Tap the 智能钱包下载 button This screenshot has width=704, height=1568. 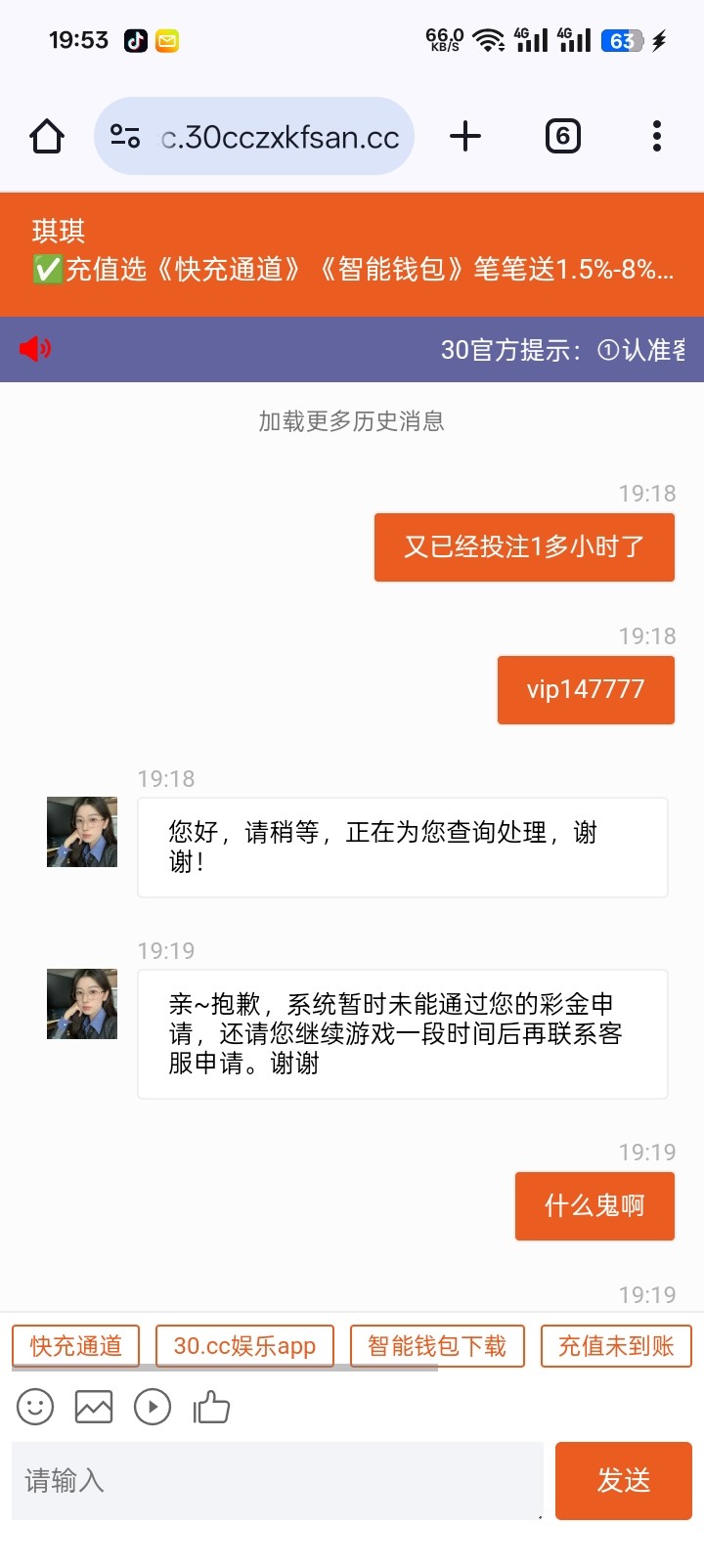click(x=437, y=1346)
